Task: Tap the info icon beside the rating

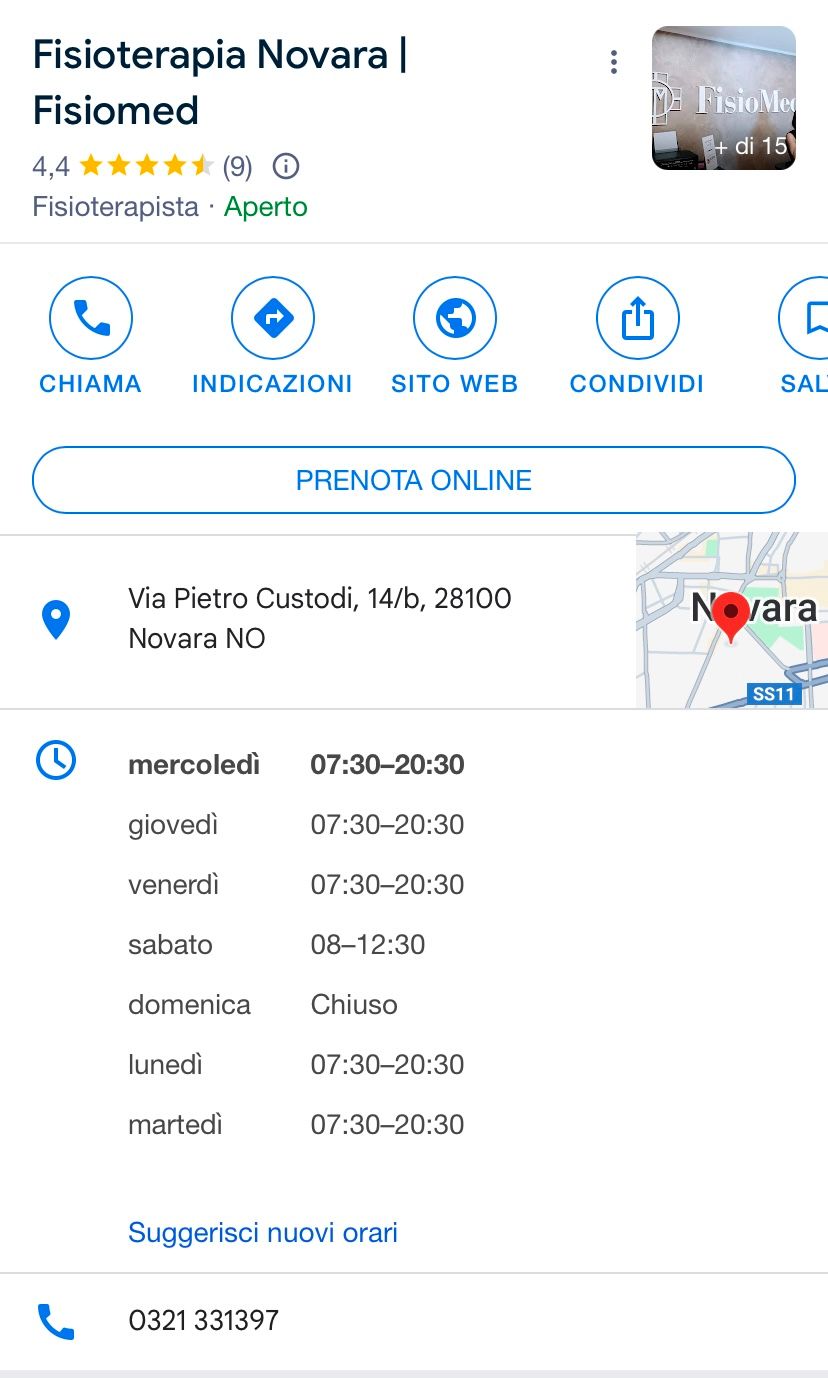Action: point(286,165)
